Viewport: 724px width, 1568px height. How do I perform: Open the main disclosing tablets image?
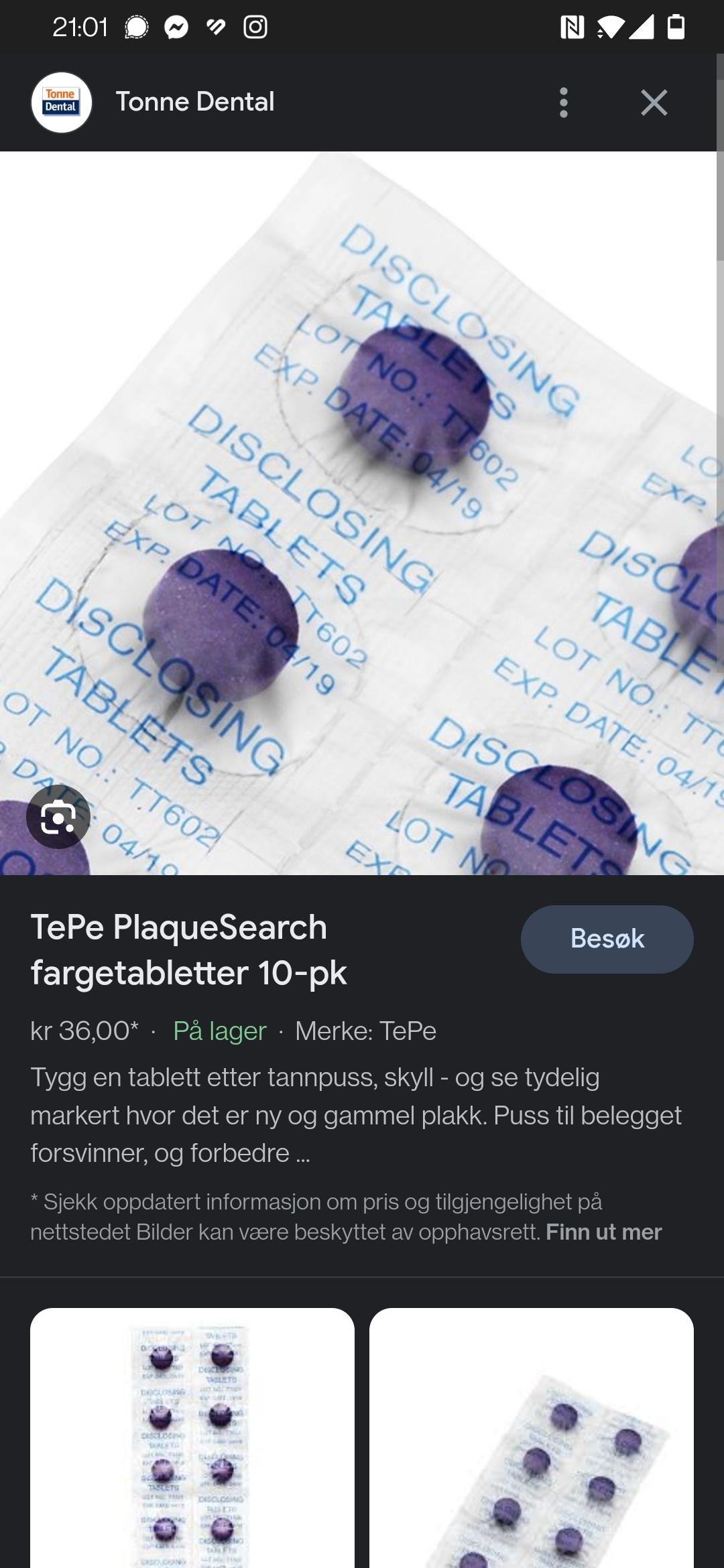[x=358, y=513]
